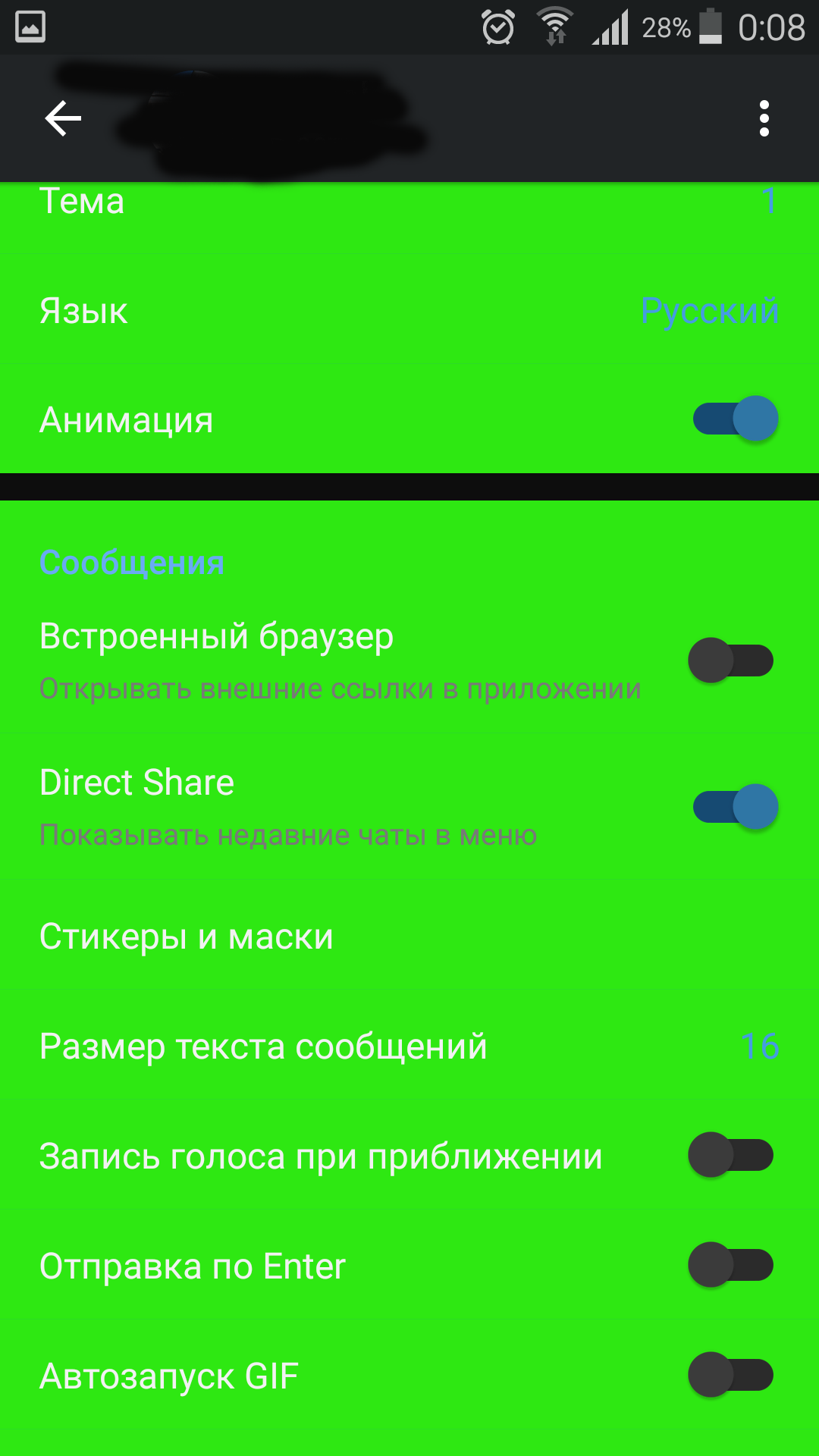Change the Язык language setting
This screenshot has height=1456, width=819.
(x=409, y=309)
